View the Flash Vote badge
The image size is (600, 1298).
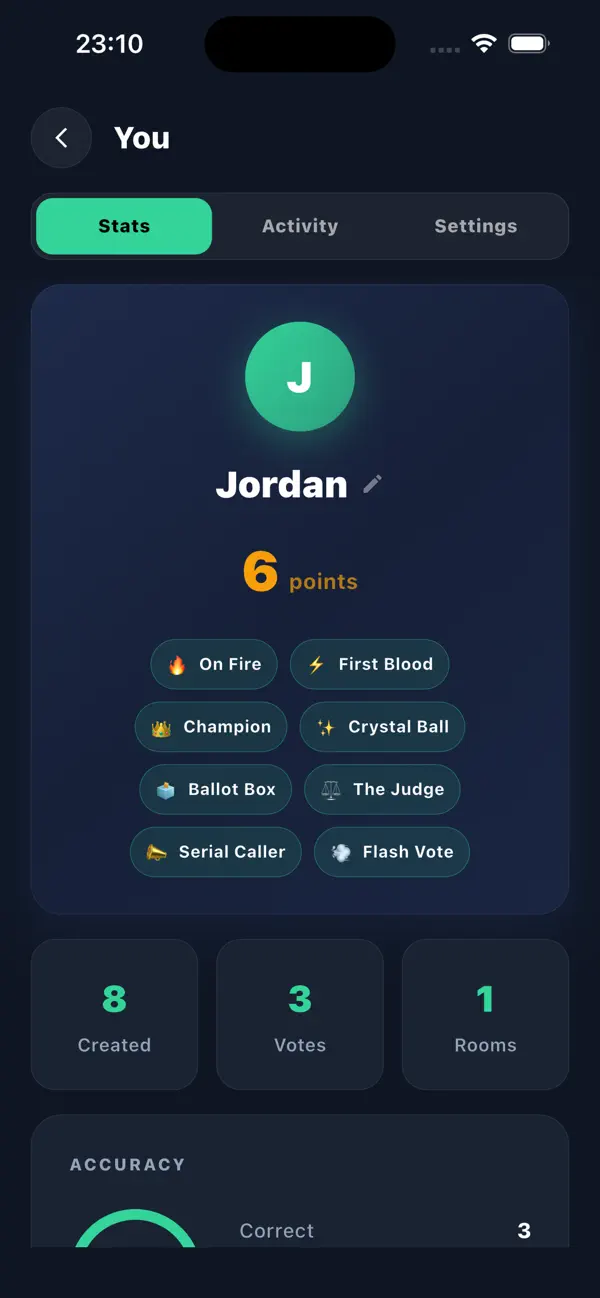(x=392, y=852)
